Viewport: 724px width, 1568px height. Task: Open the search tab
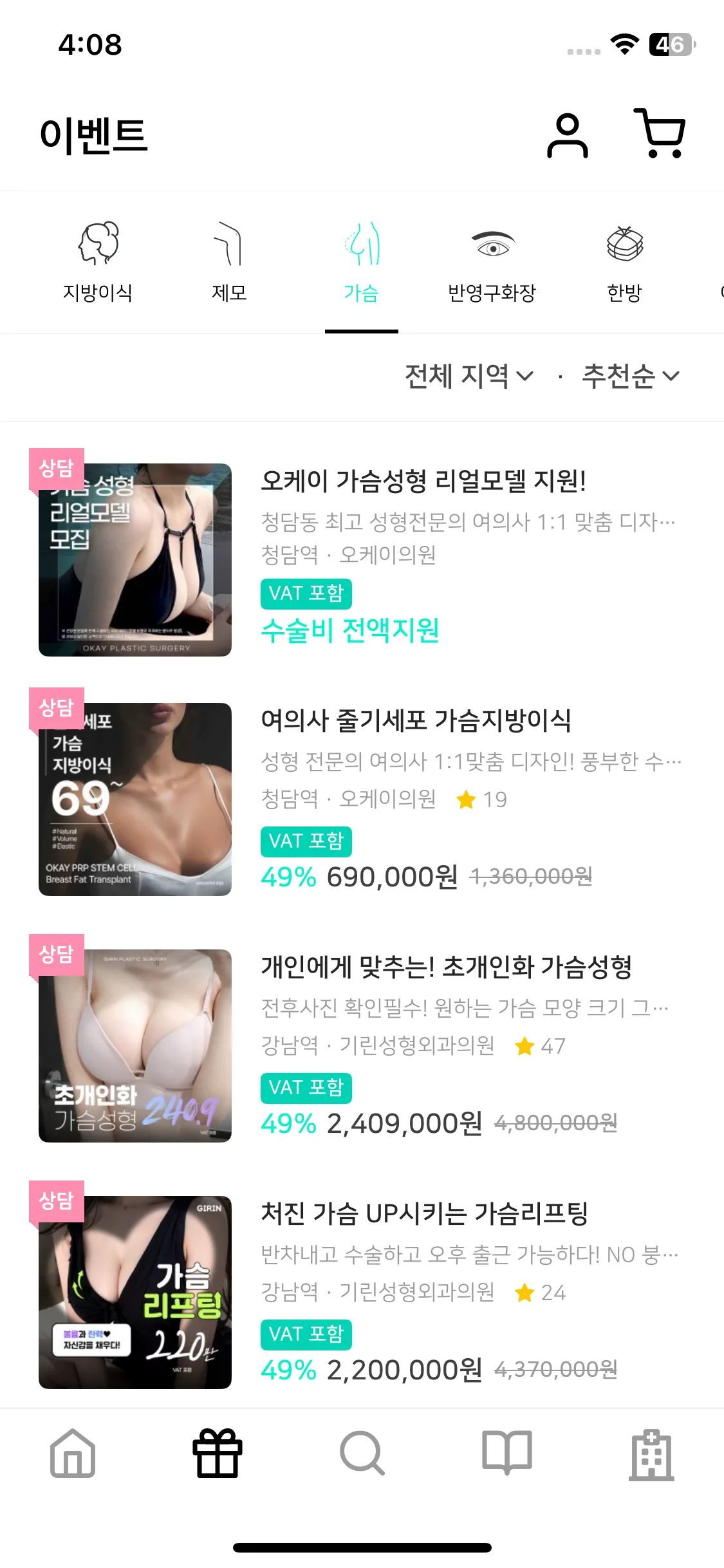point(362,1453)
